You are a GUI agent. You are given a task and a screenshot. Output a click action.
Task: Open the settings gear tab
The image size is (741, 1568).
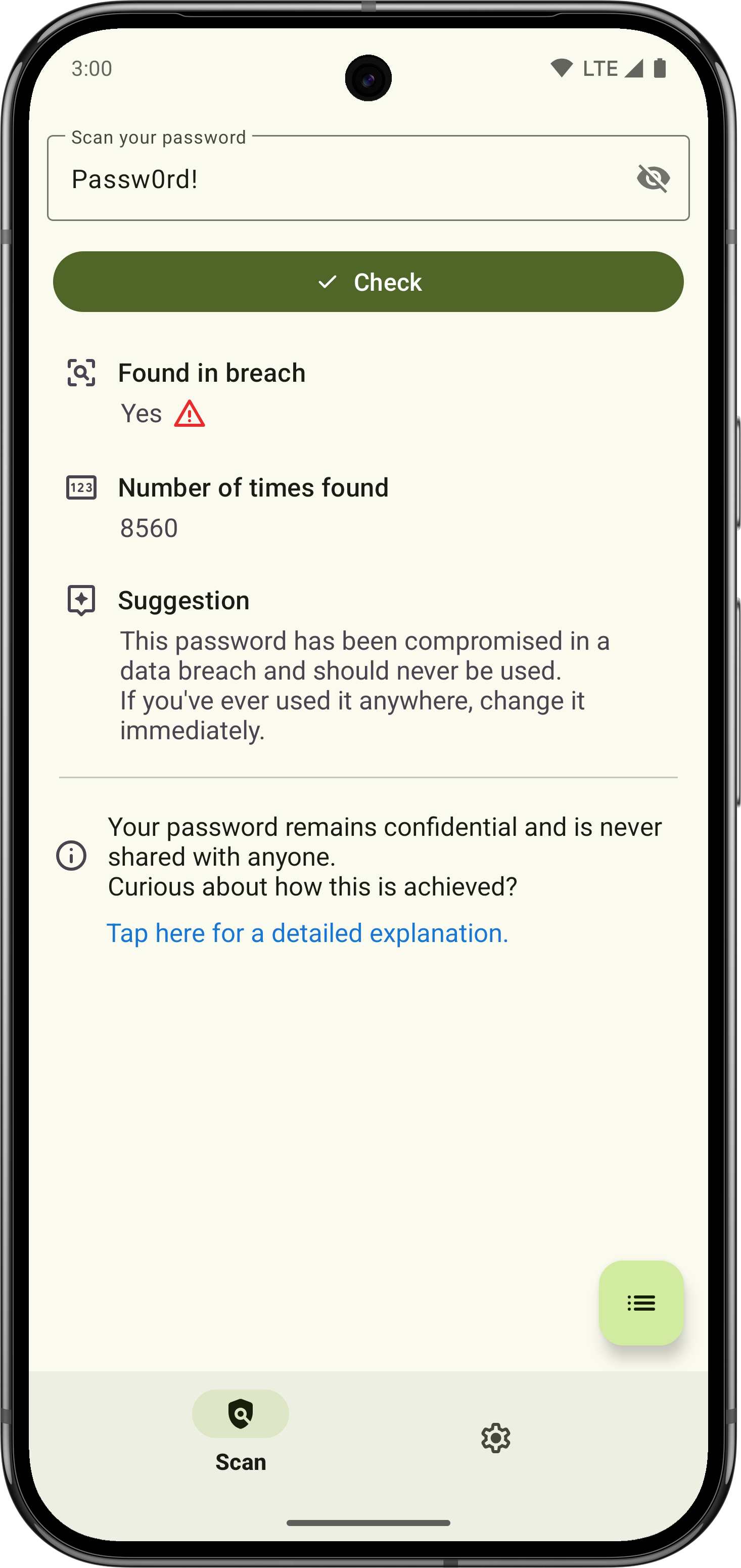pos(496,1439)
